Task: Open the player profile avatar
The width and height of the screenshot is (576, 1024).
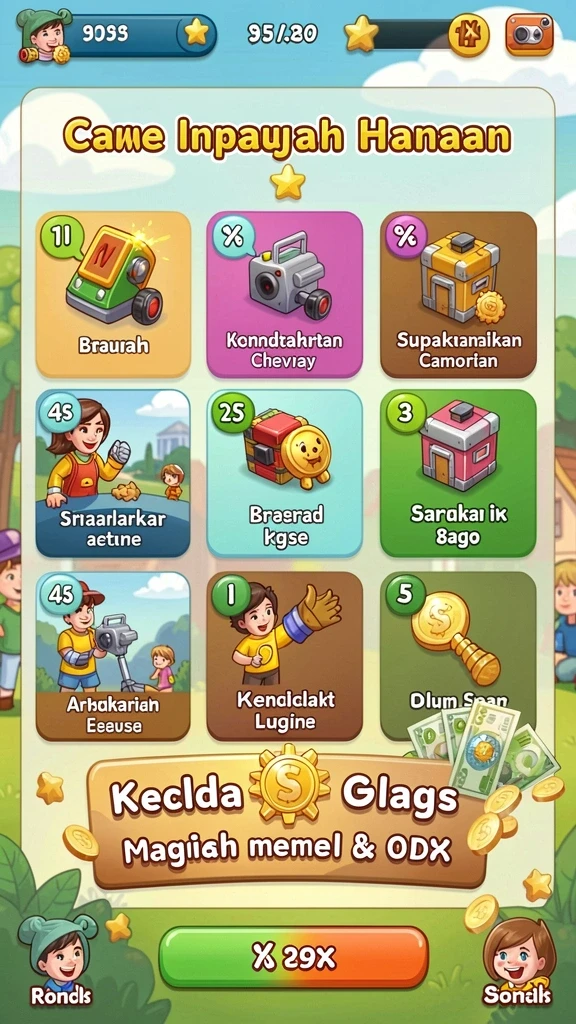Action: pos(44,36)
